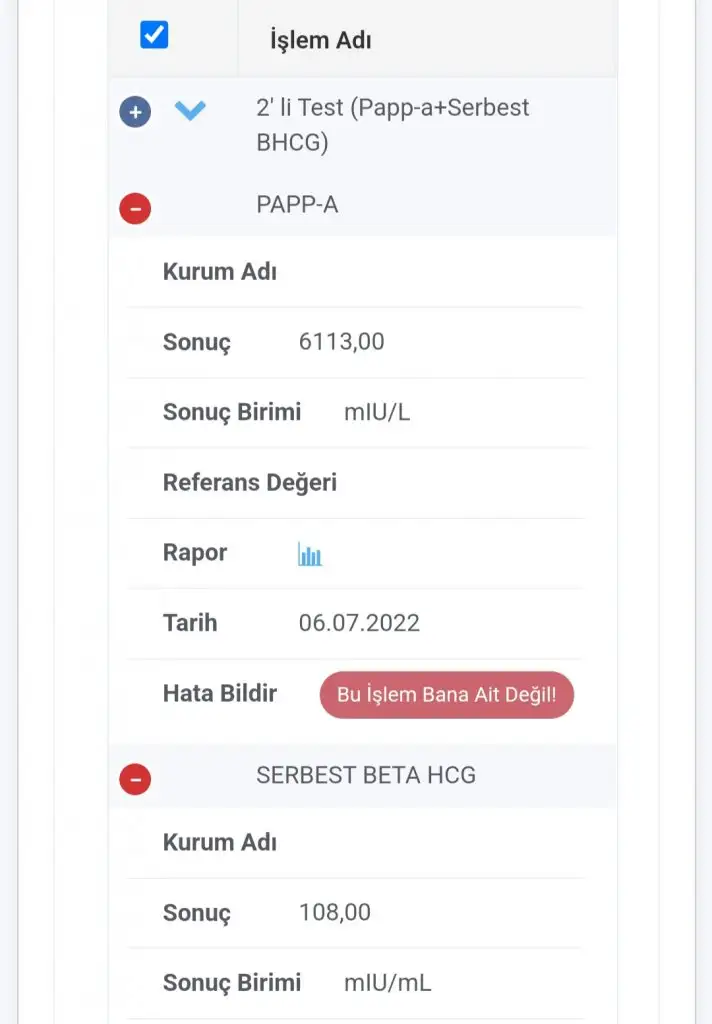Collapse the SERBEST BETA HCG details

point(135,778)
